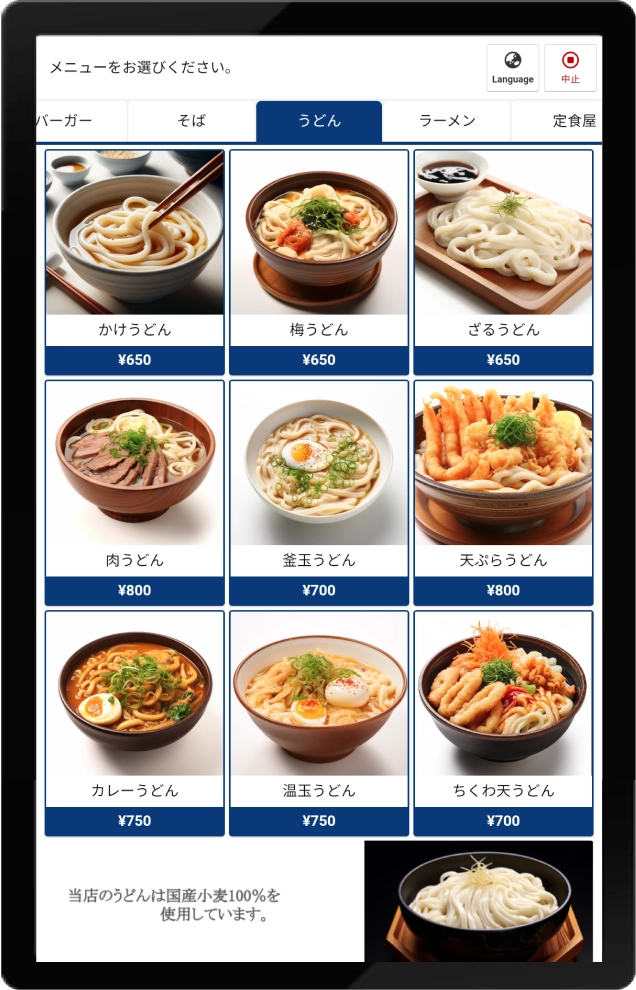Pick the ざるうどん card

pos(503,262)
